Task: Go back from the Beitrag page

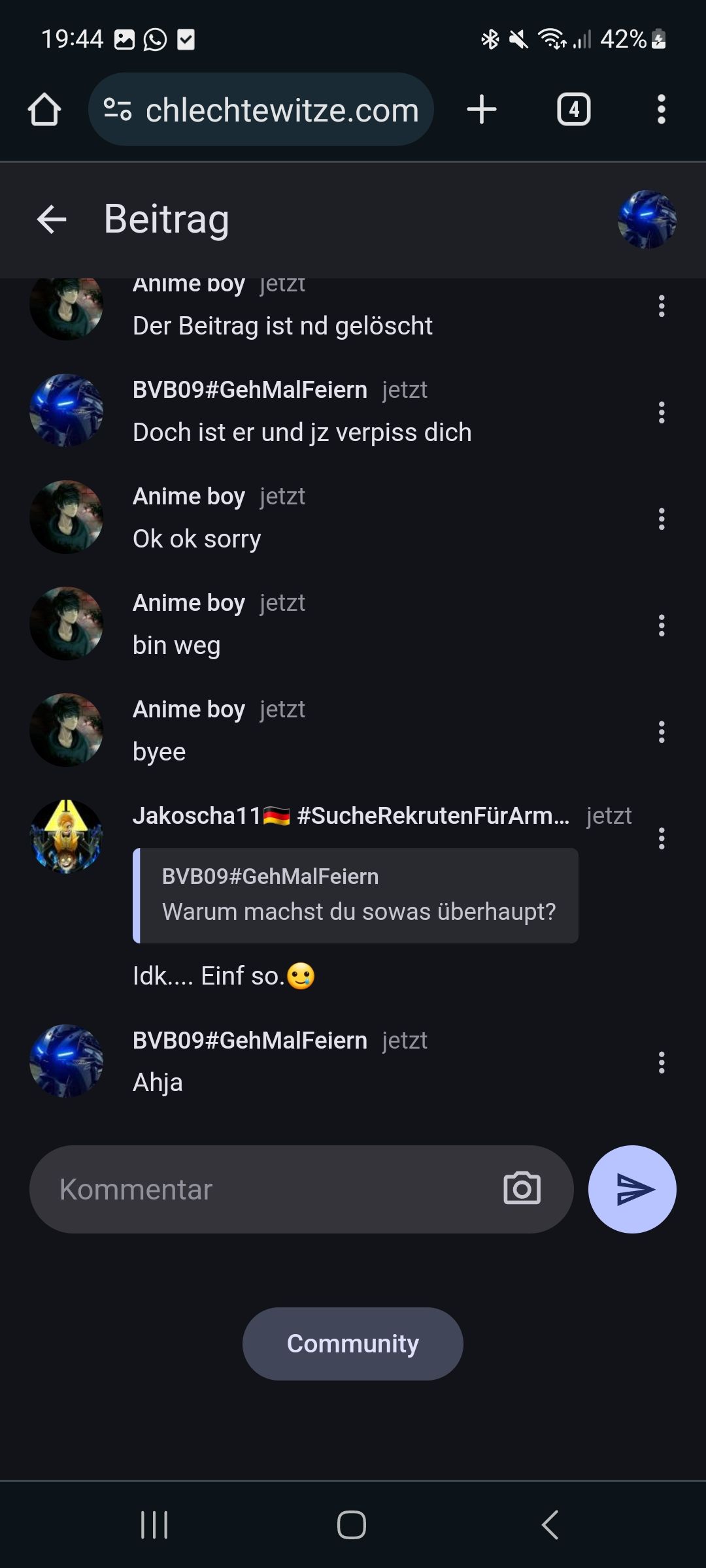Action: (52, 219)
